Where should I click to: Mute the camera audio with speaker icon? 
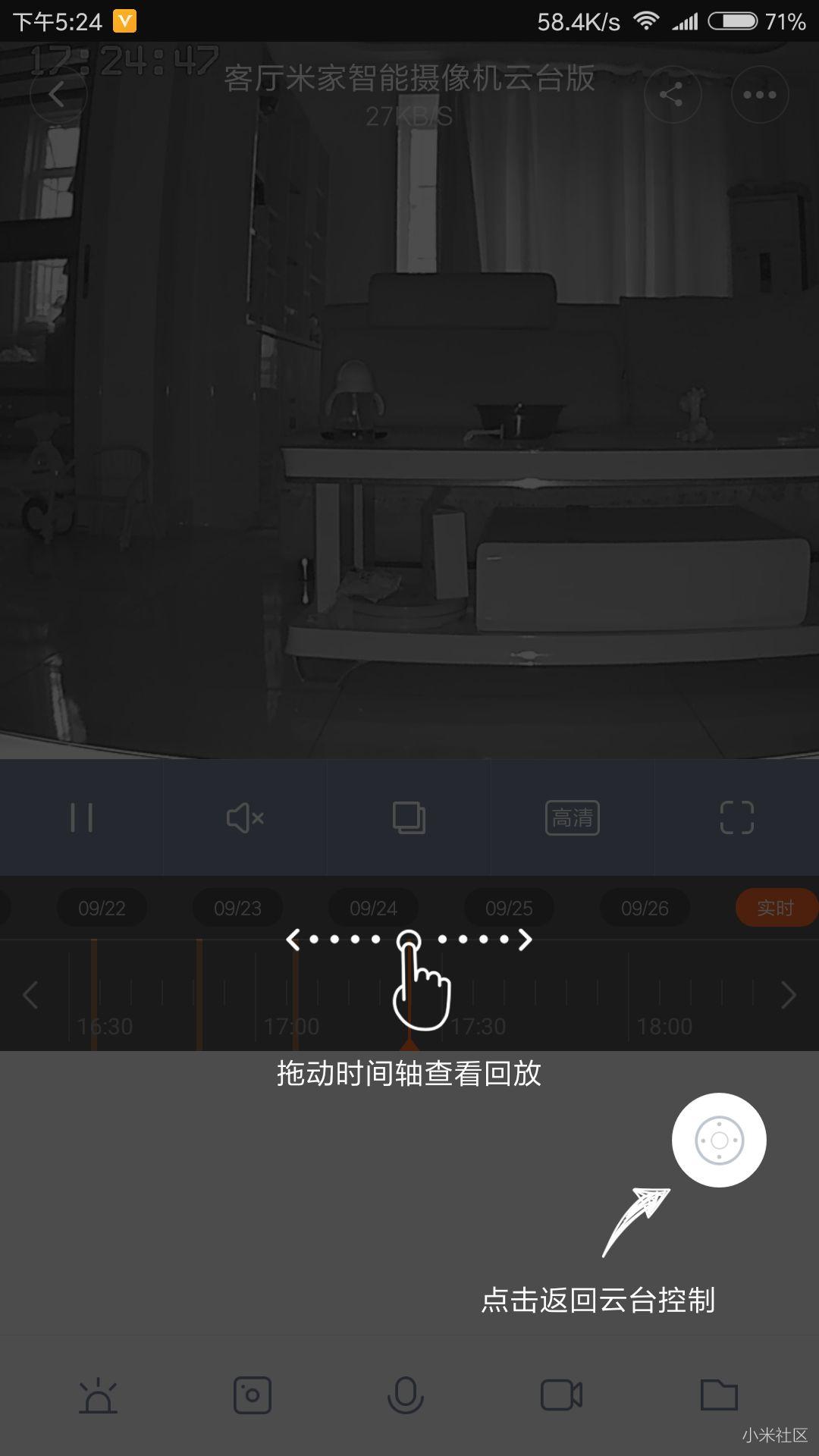tap(245, 817)
